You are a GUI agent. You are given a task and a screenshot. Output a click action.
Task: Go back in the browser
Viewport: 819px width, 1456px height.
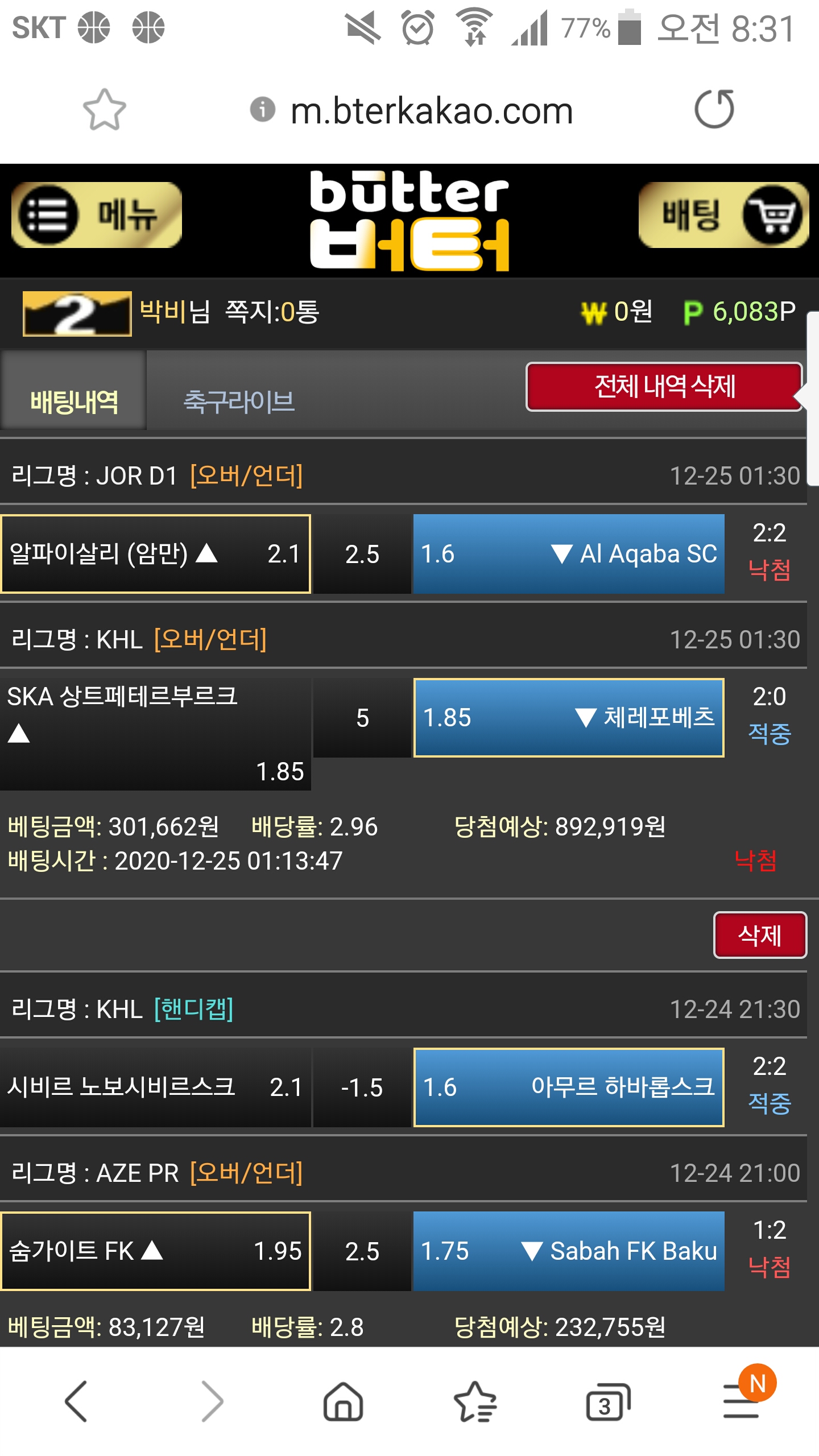pyautogui.click(x=76, y=1401)
